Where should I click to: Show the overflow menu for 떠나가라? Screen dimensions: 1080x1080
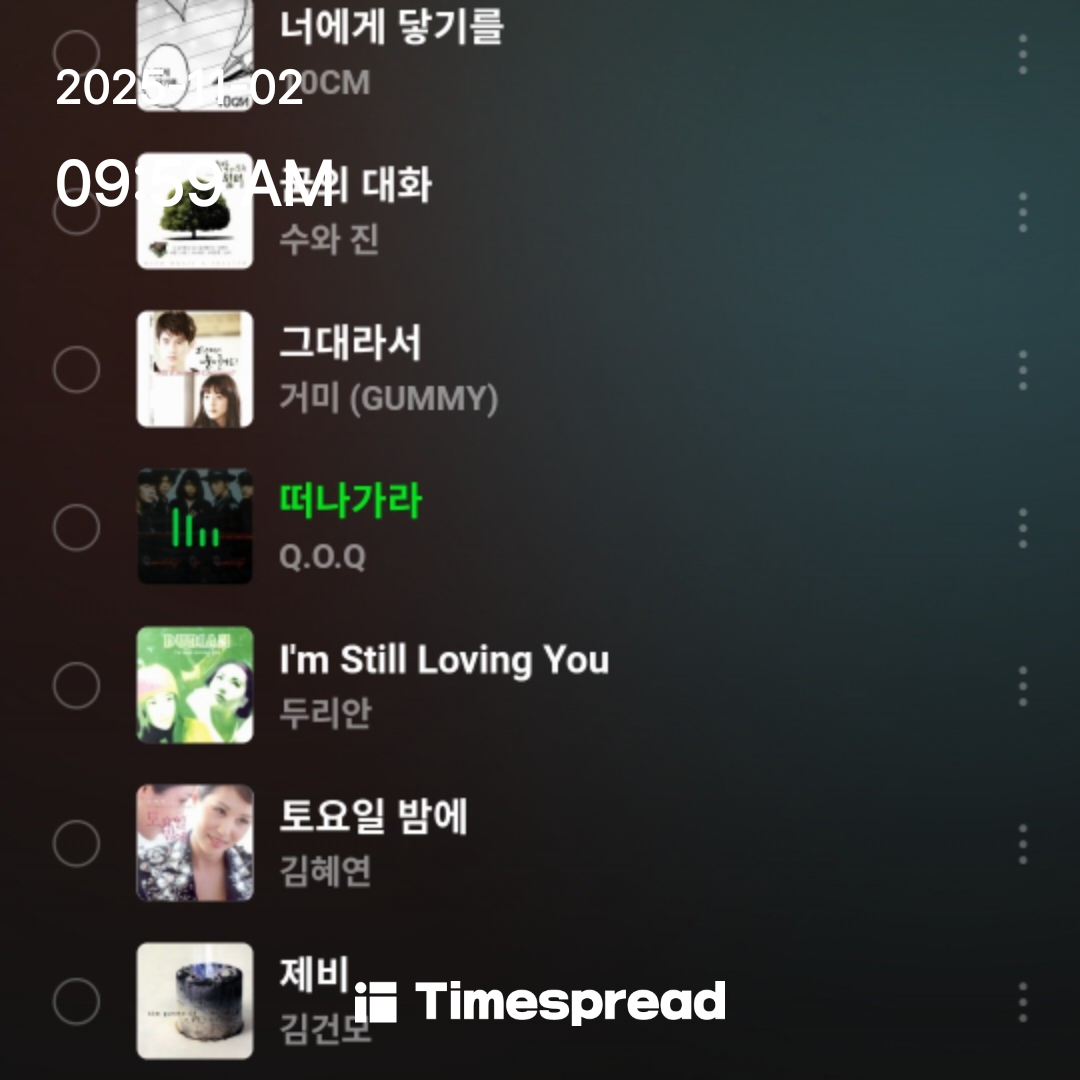point(1022,528)
